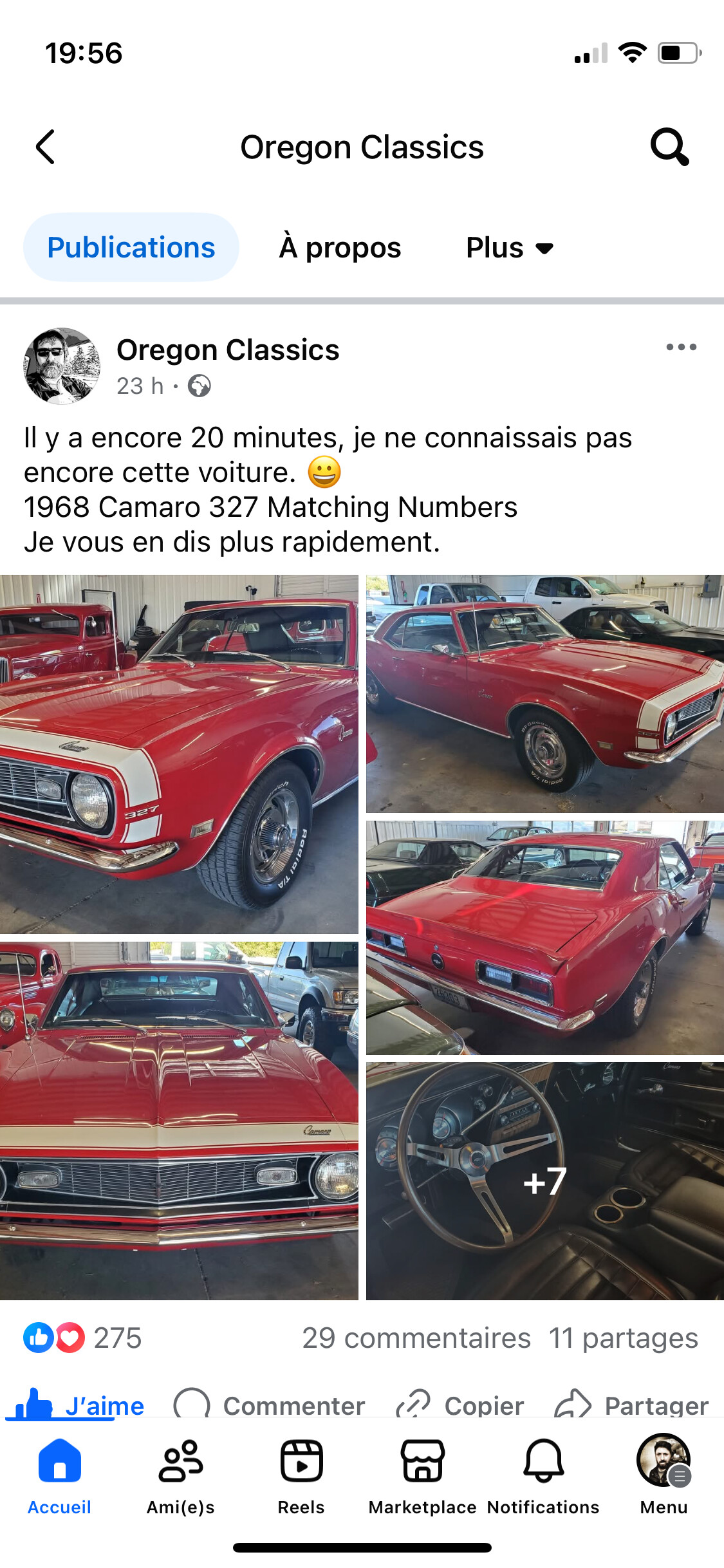
Task: Show the 275 reactions list
Action: 83,1338
